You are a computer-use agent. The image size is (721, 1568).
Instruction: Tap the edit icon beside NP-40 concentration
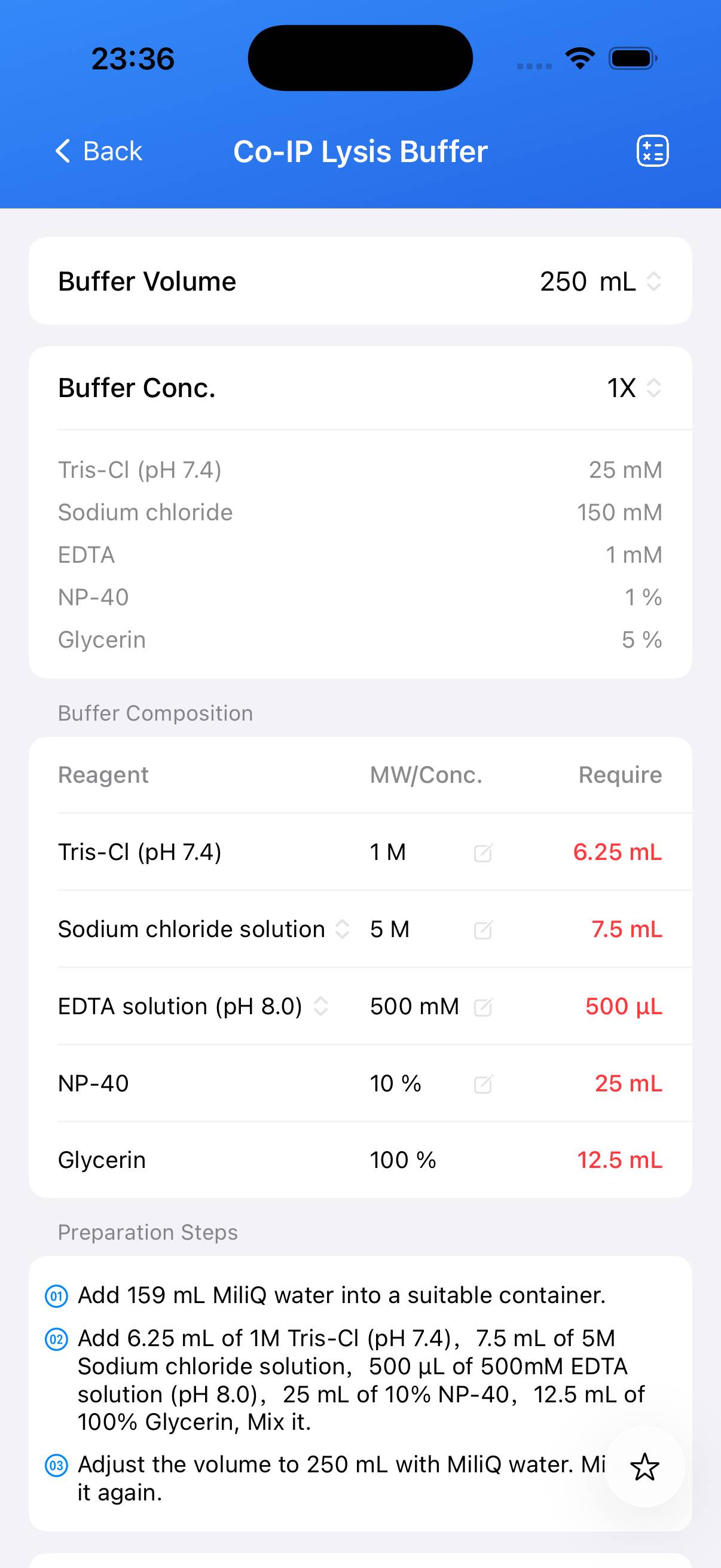pyautogui.click(x=482, y=1083)
